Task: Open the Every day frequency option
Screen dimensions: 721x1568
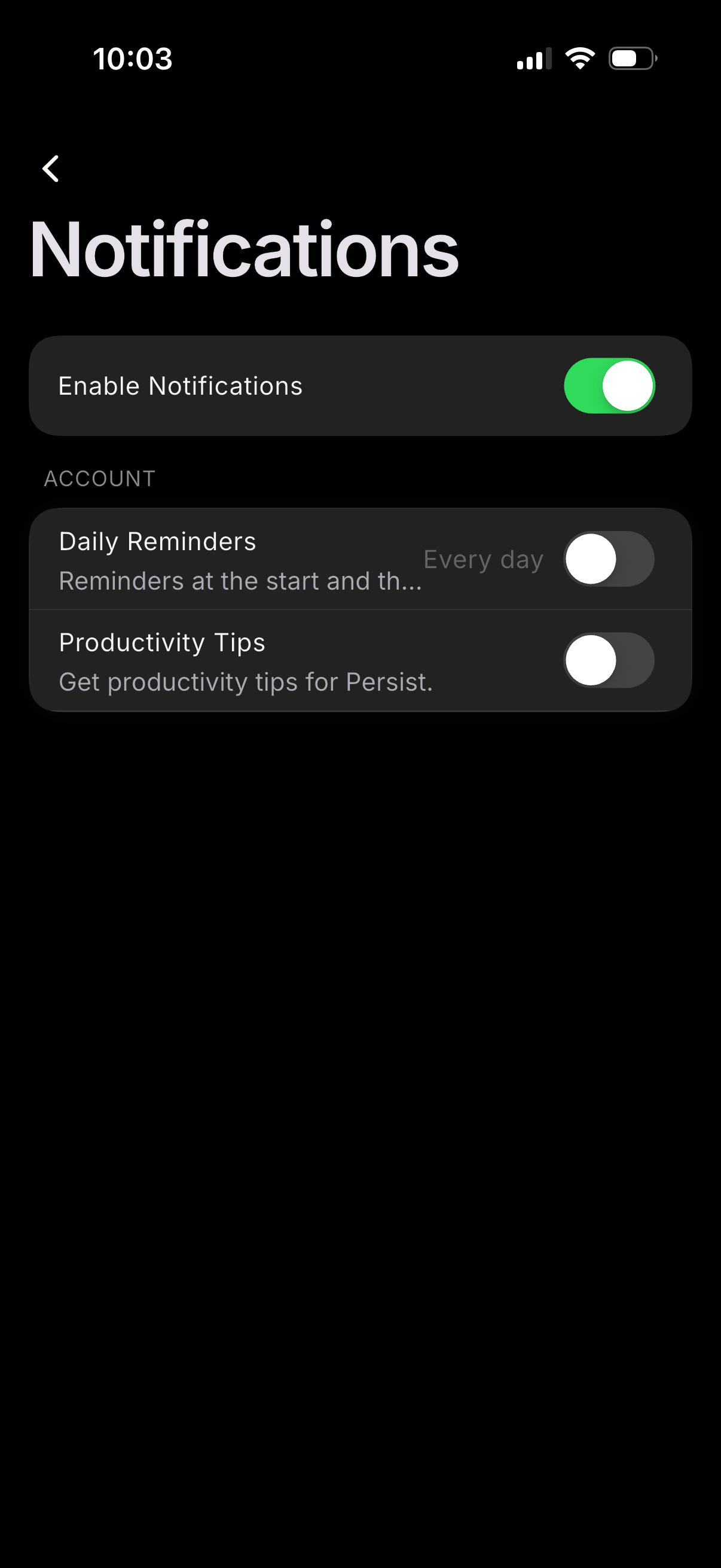Action: coord(483,559)
